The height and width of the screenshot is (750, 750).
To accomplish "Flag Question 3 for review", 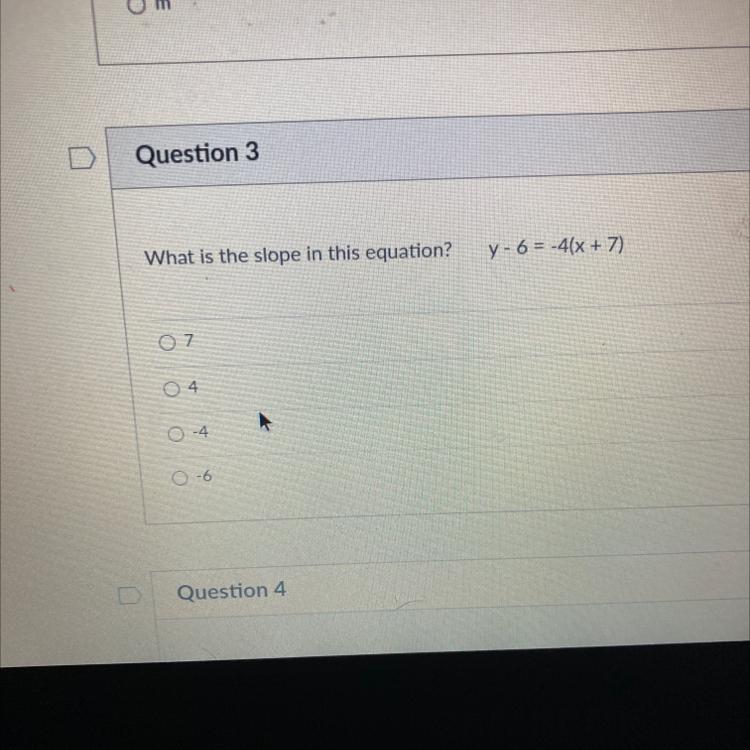I will click(82, 158).
